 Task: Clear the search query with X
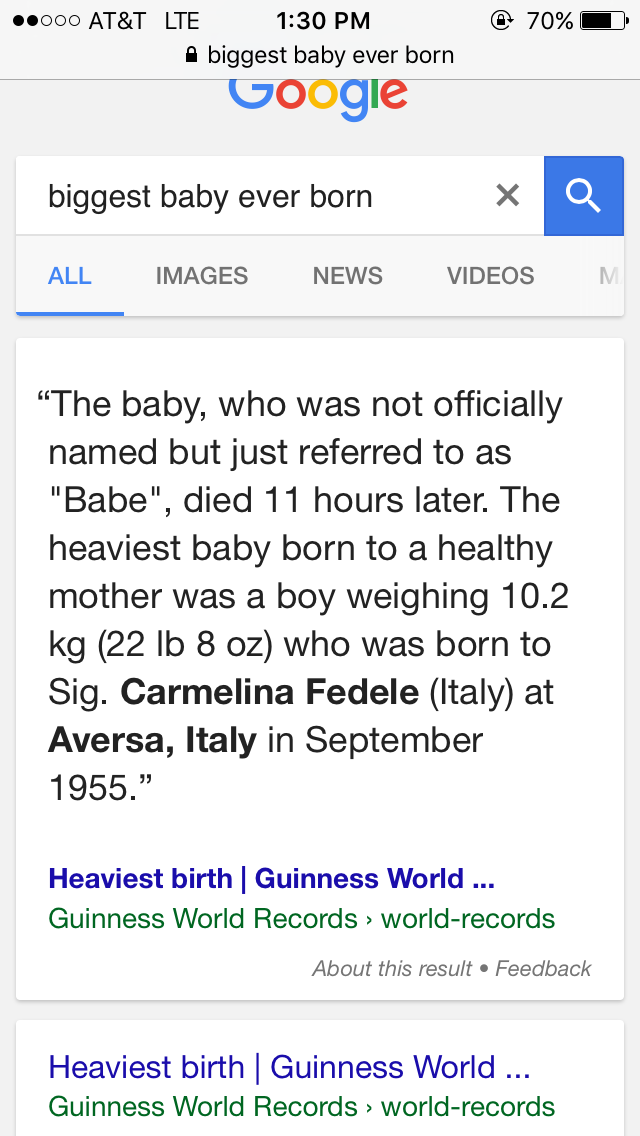(508, 196)
